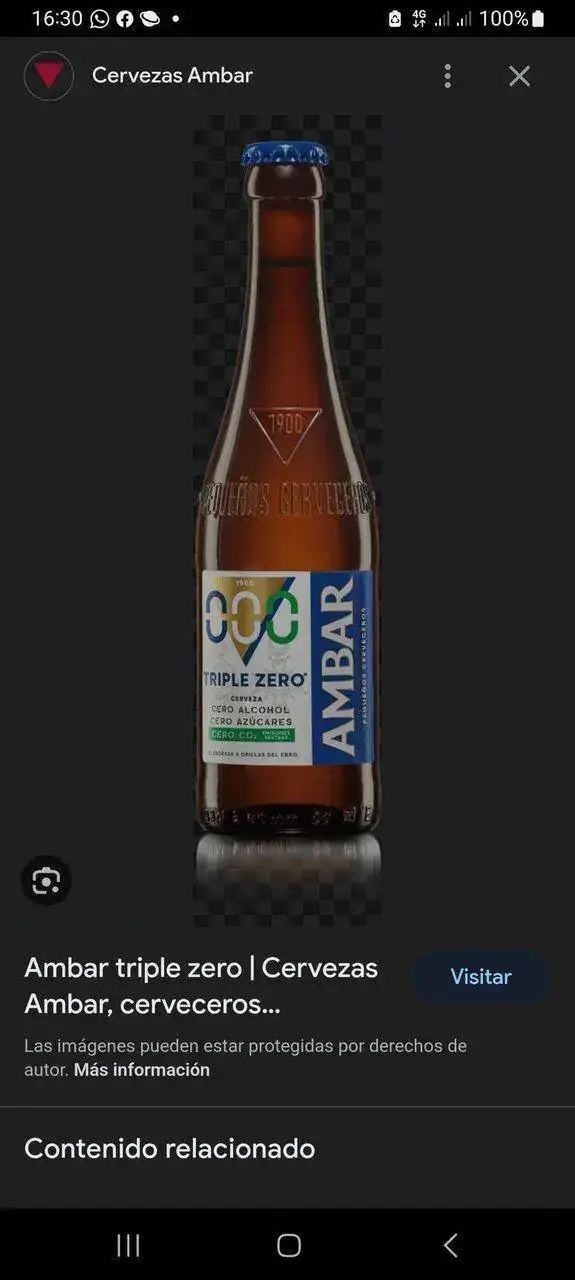Open the three-dot overflow menu
Viewport: 575px width, 1280px height.
tap(447, 76)
